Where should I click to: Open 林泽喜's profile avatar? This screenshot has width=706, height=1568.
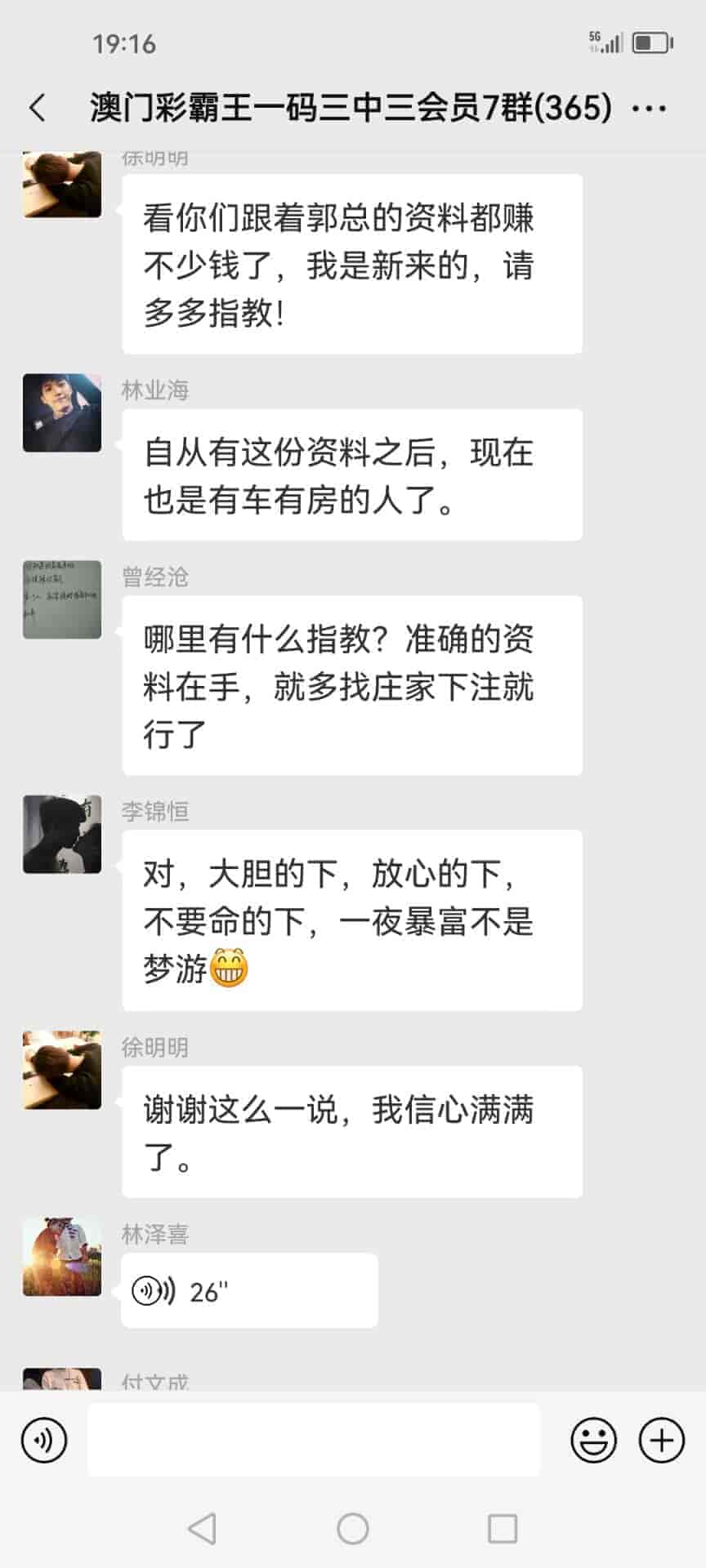[x=62, y=1257]
